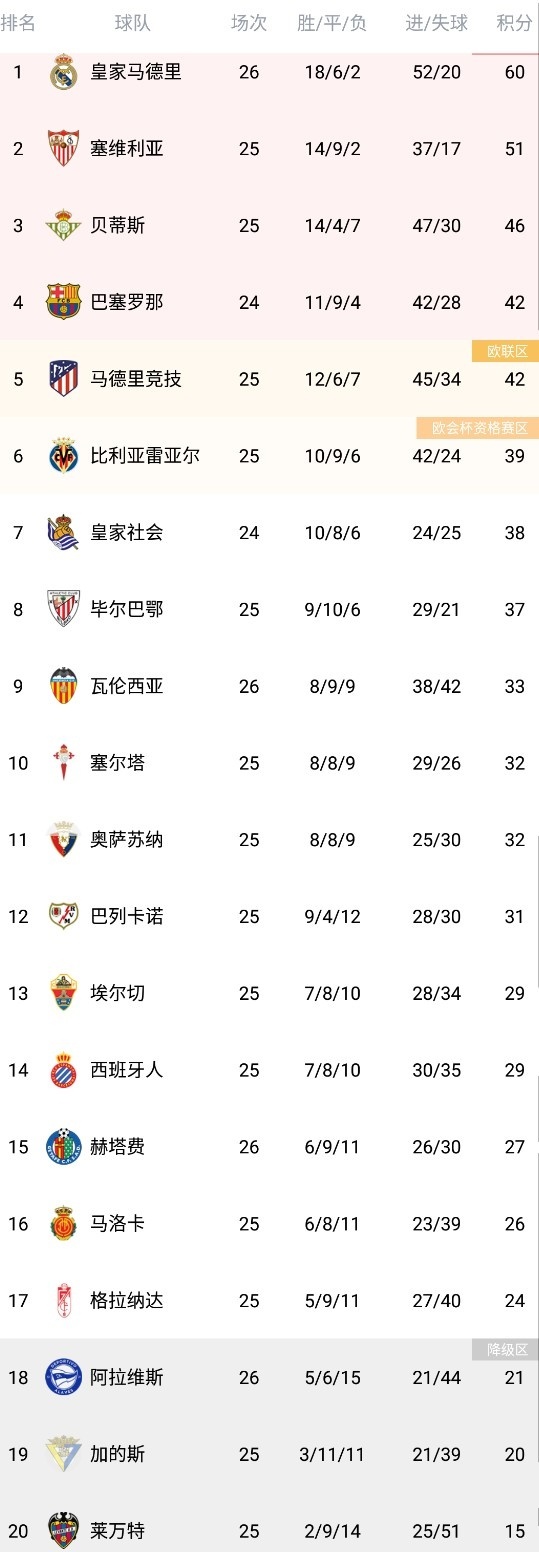View 毕尔巴鄂 team details
The height and width of the screenshot is (1552, 539).
tap(269, 609)
